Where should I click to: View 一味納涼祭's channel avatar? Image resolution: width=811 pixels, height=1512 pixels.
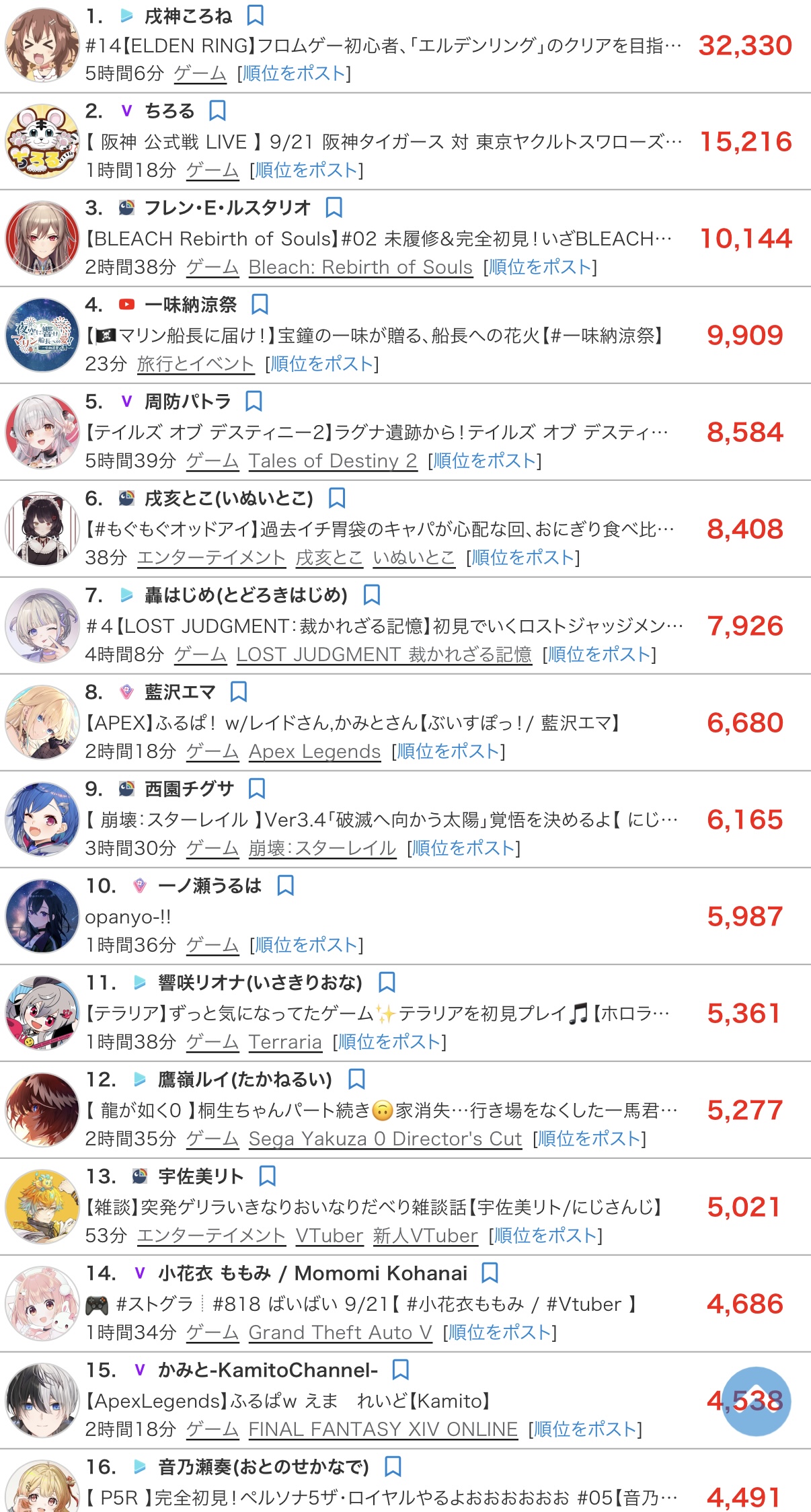42,335
